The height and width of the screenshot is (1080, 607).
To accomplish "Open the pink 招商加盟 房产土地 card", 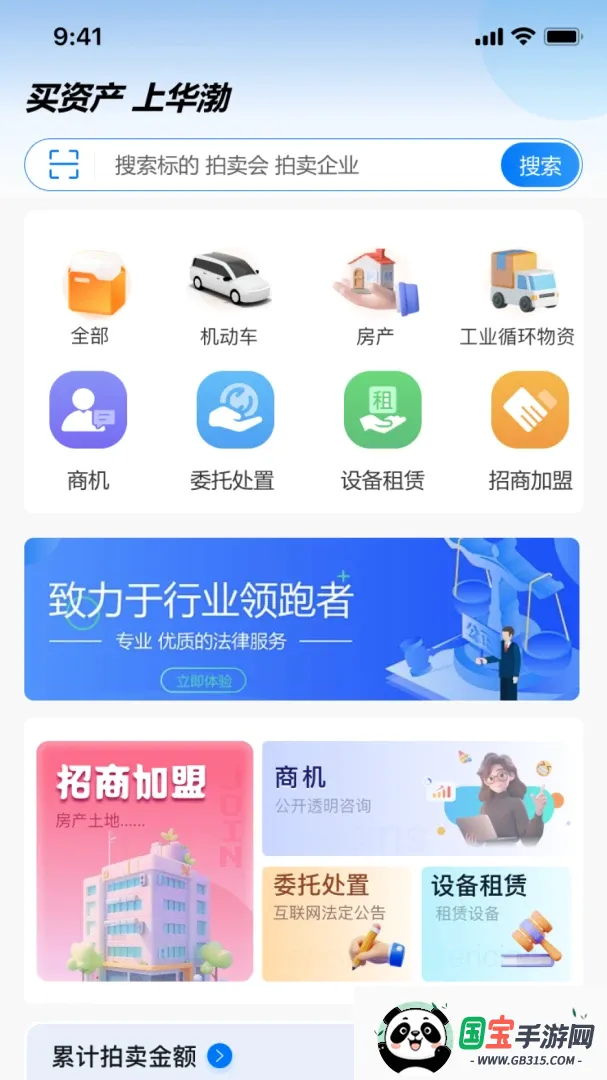I will (145, 861).
